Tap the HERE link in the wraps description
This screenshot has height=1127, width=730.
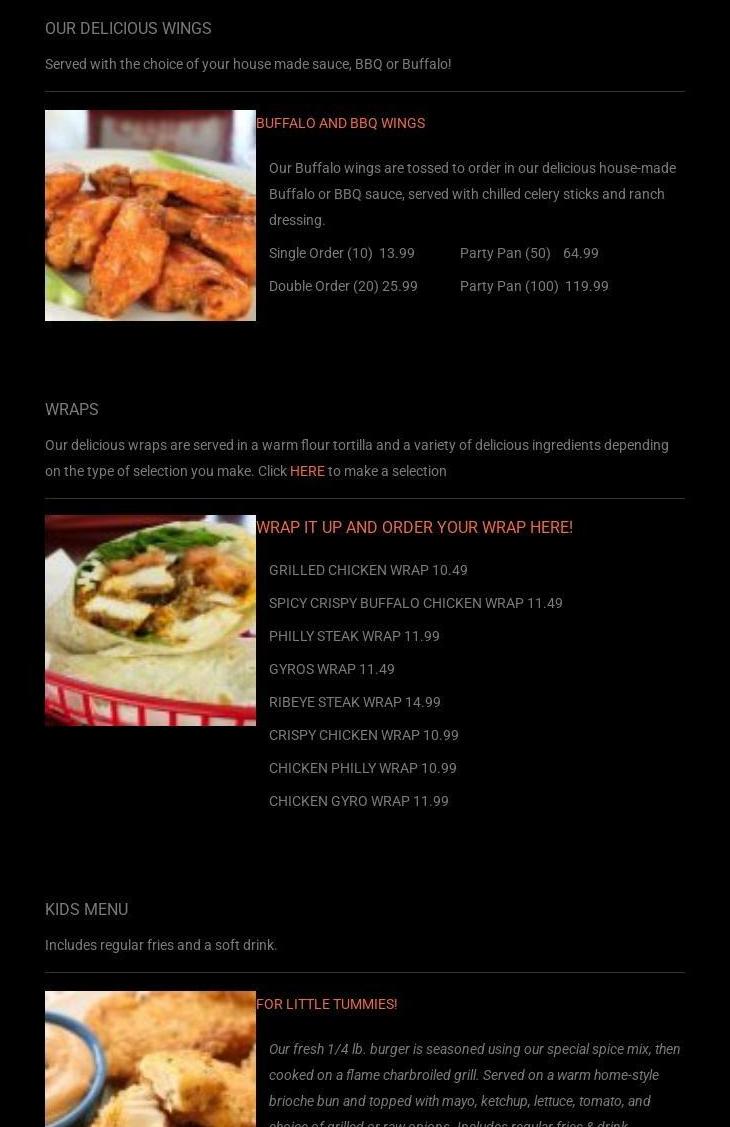click(307, 471)
